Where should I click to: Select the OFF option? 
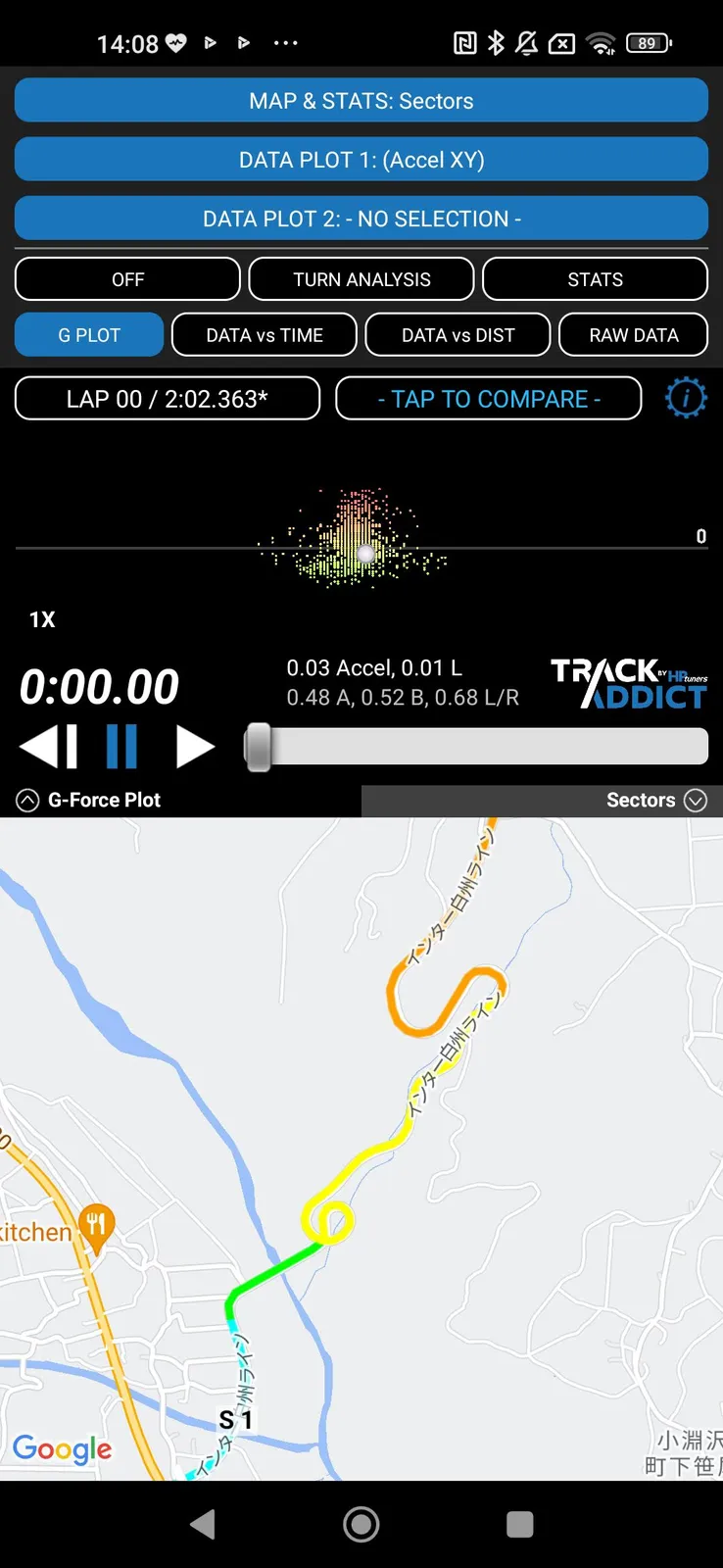[127, 279]
